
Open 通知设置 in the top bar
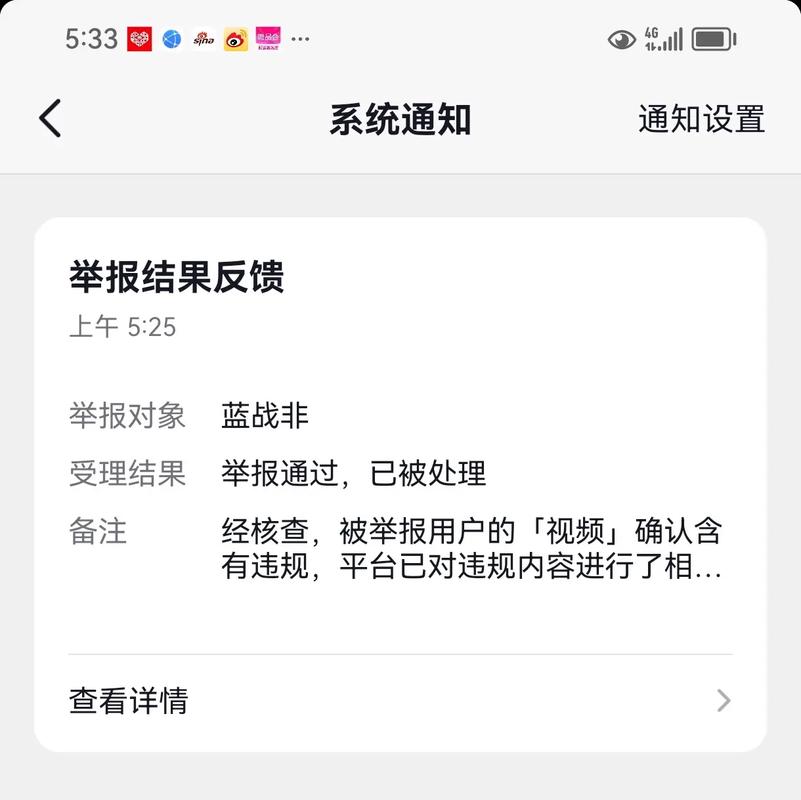tap(701, 119)
